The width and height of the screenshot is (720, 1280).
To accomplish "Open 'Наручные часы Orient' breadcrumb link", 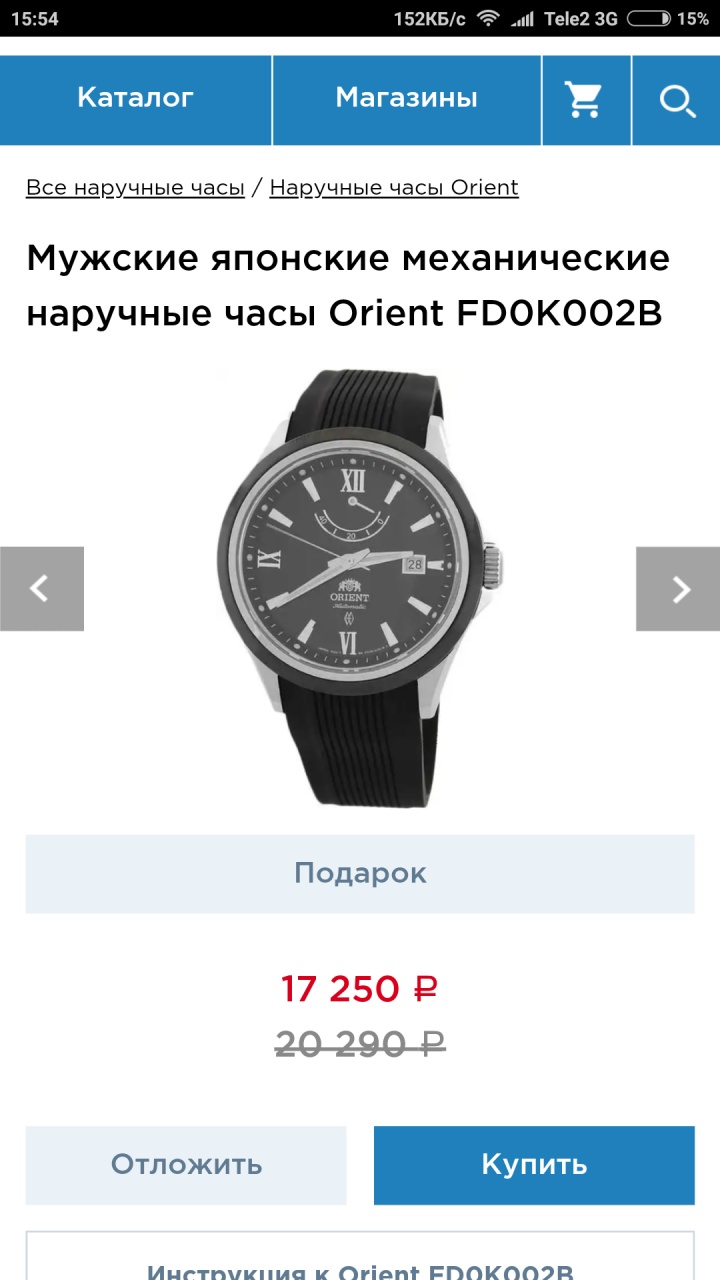I will 394,187.
